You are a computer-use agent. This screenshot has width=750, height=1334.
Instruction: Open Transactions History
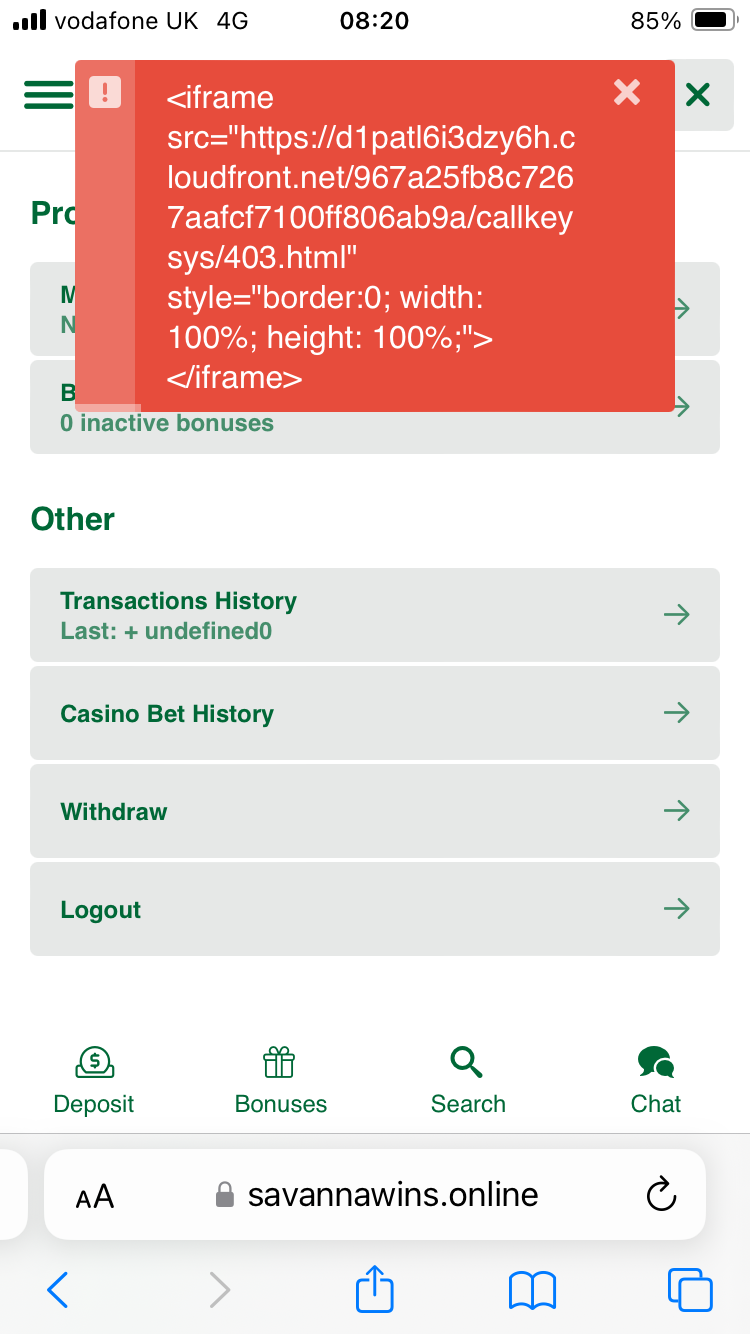375,614
